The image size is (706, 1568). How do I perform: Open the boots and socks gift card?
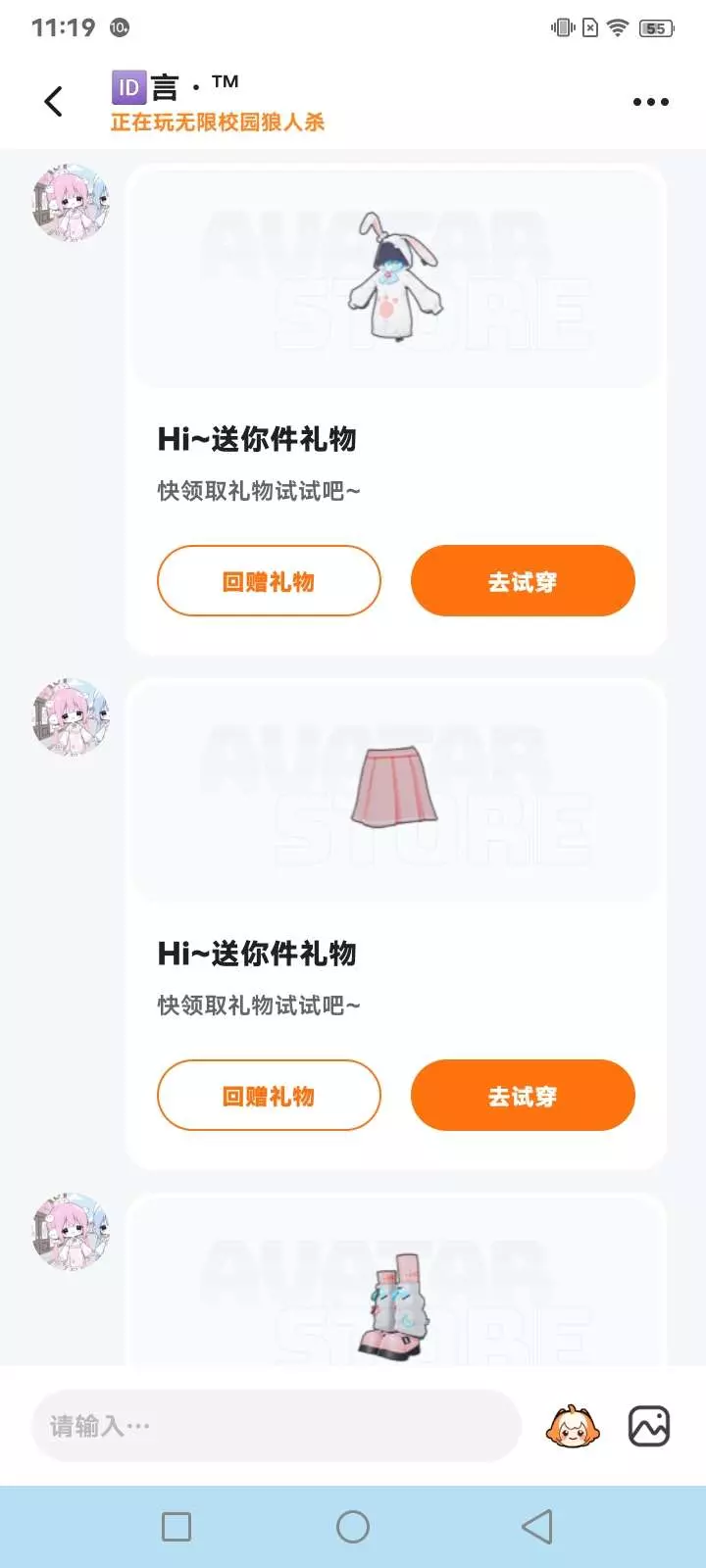396,1280
